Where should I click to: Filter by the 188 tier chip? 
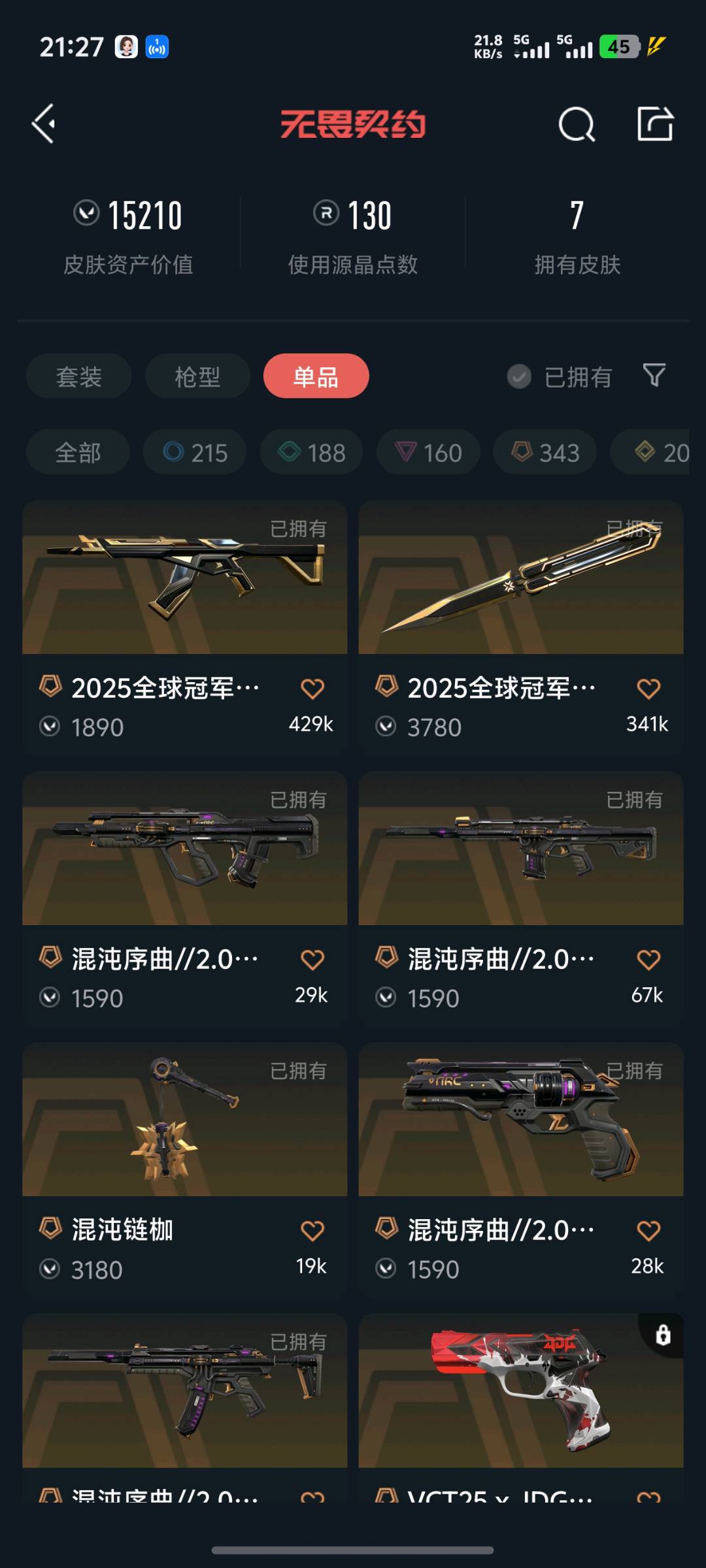coord(312,452)
